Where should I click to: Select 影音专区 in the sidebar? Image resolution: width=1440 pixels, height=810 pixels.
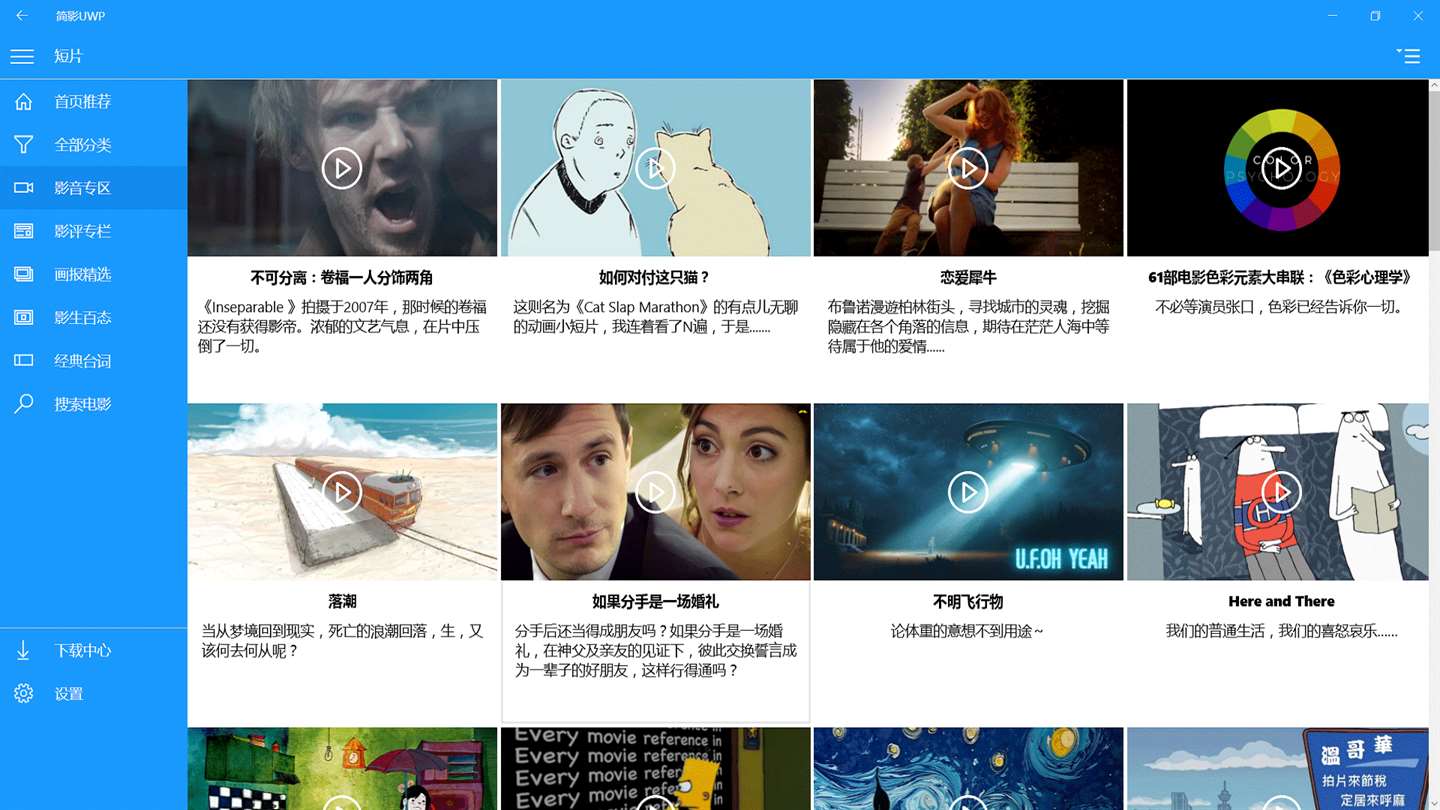(82, 188)
